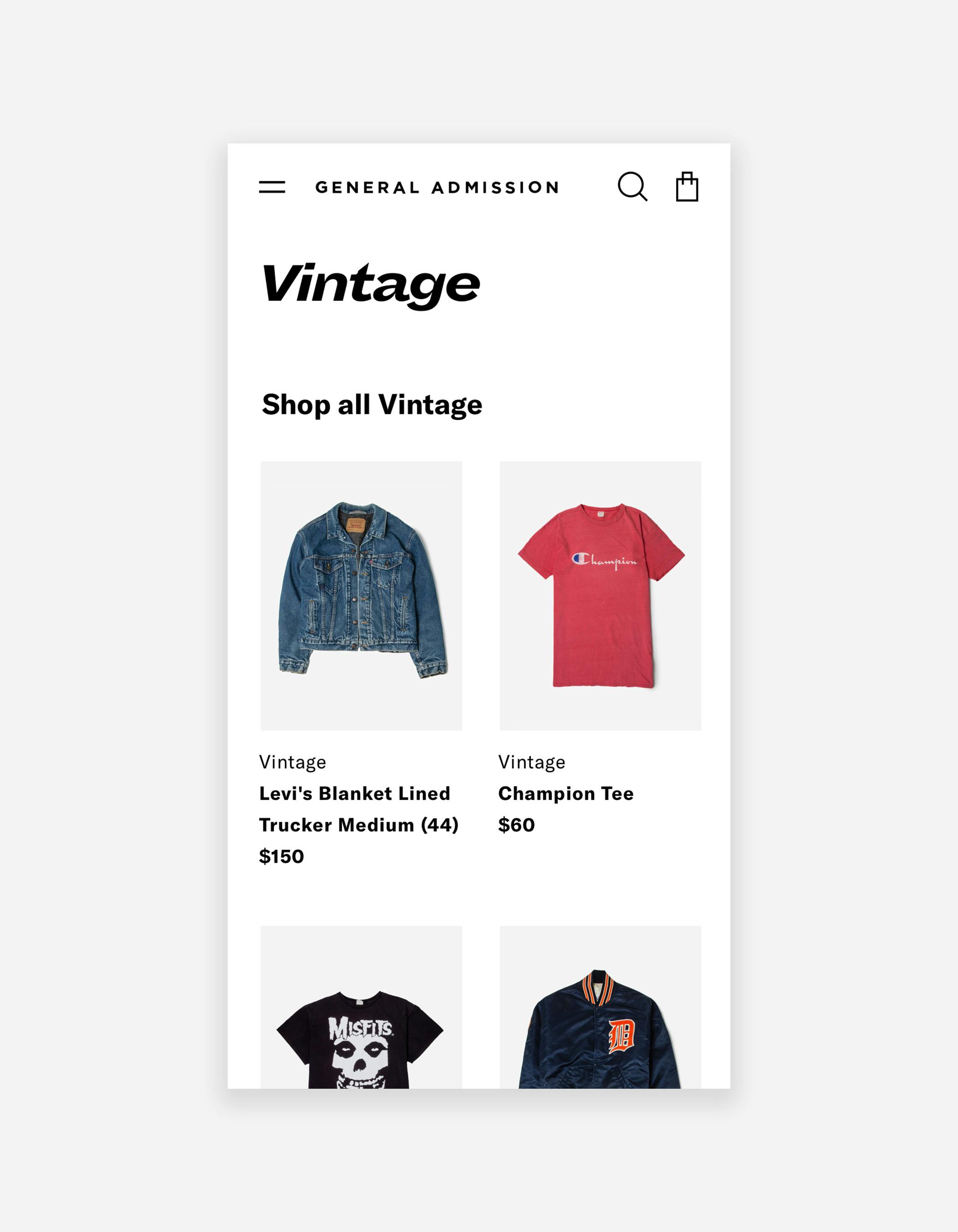Viewport: 958px width, 1232px height.
Task: Go to General Admission home
Action: (x=437, y=187)
